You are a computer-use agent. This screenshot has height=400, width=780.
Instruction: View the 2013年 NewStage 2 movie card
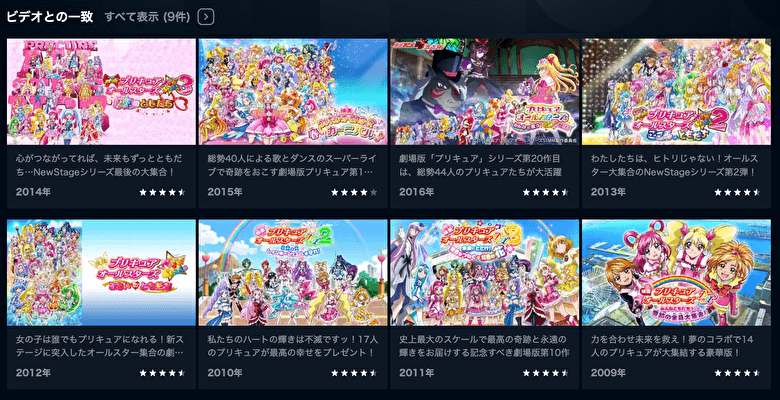point(676,92)
